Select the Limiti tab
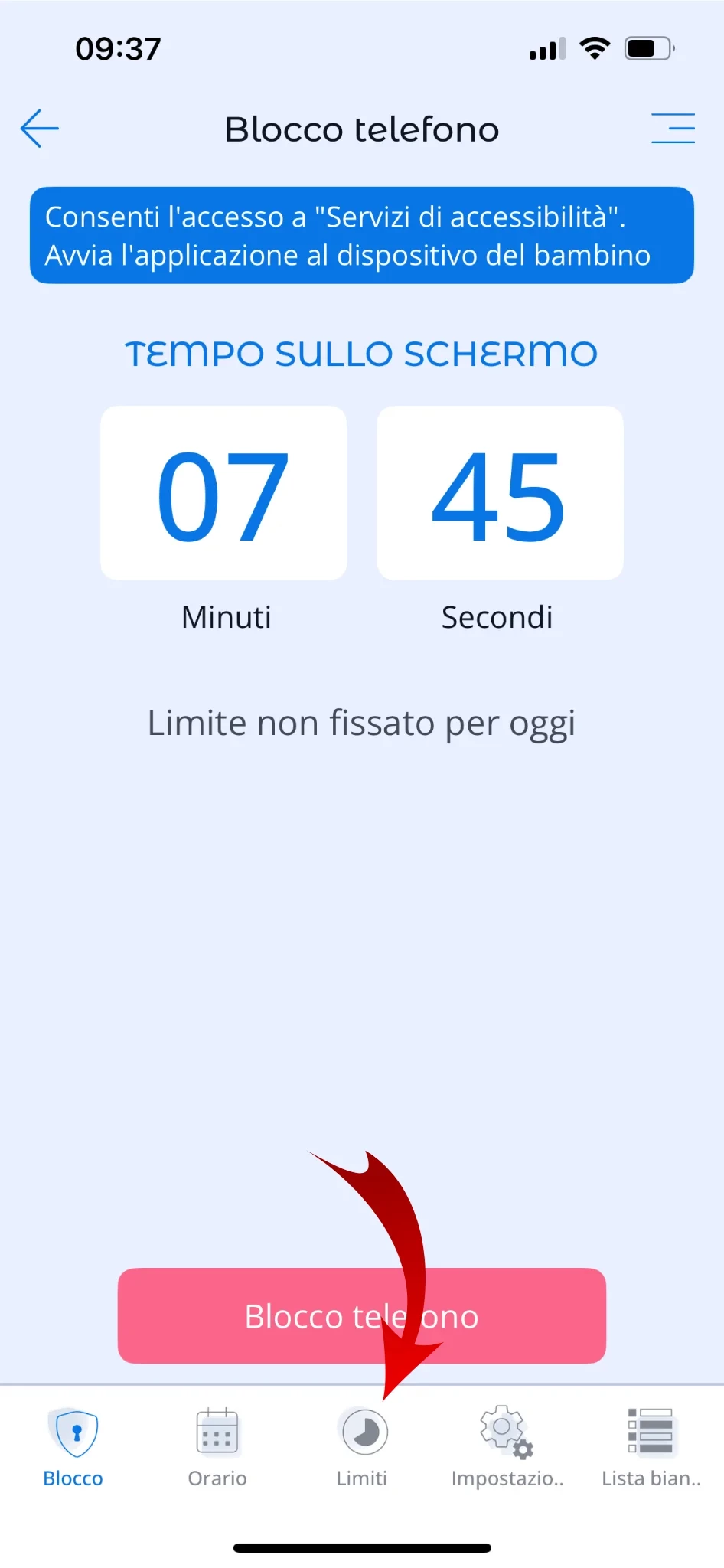The width and height of the screenshot is (724, 1568). coord(363,1445)
